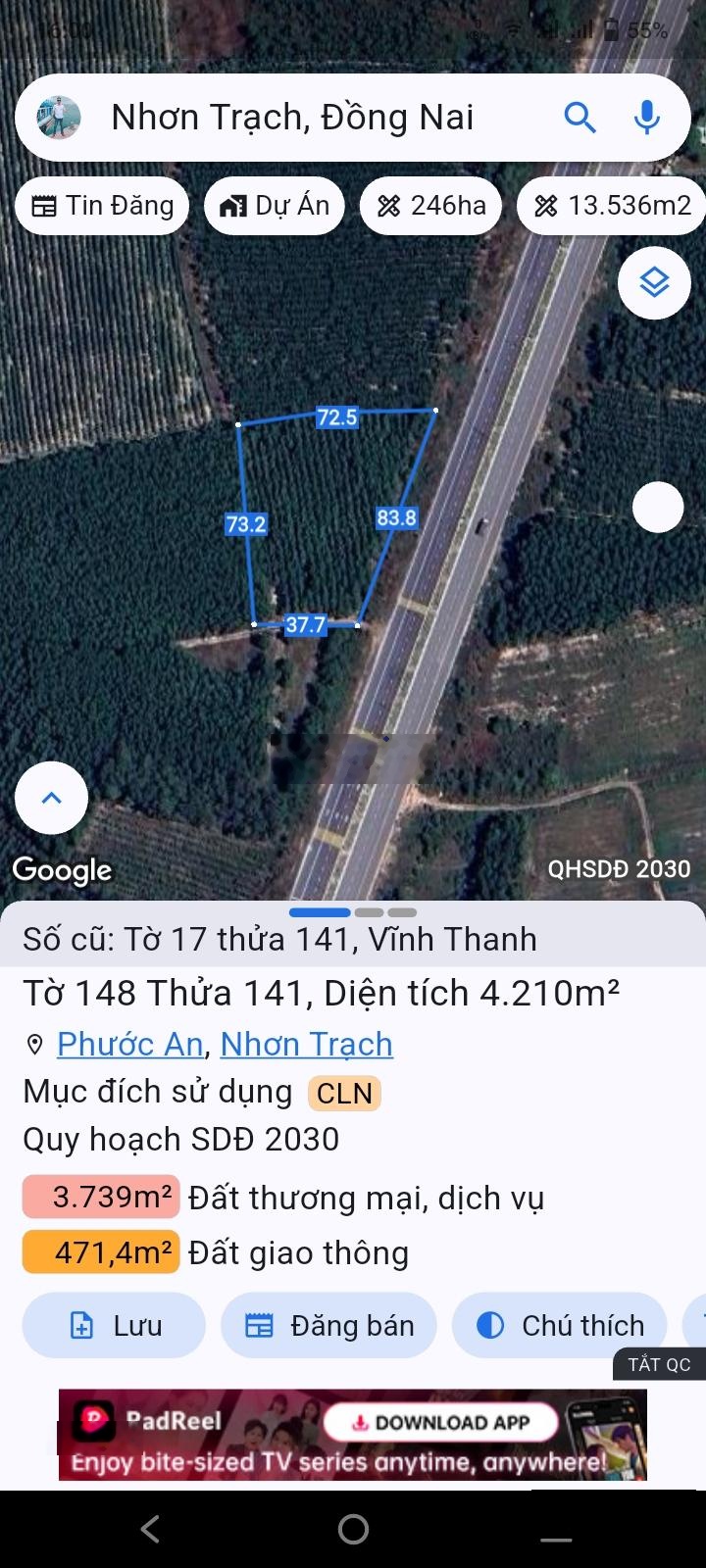
Task: Open the Phước An location link
Action: click(x=129, y=1044)
